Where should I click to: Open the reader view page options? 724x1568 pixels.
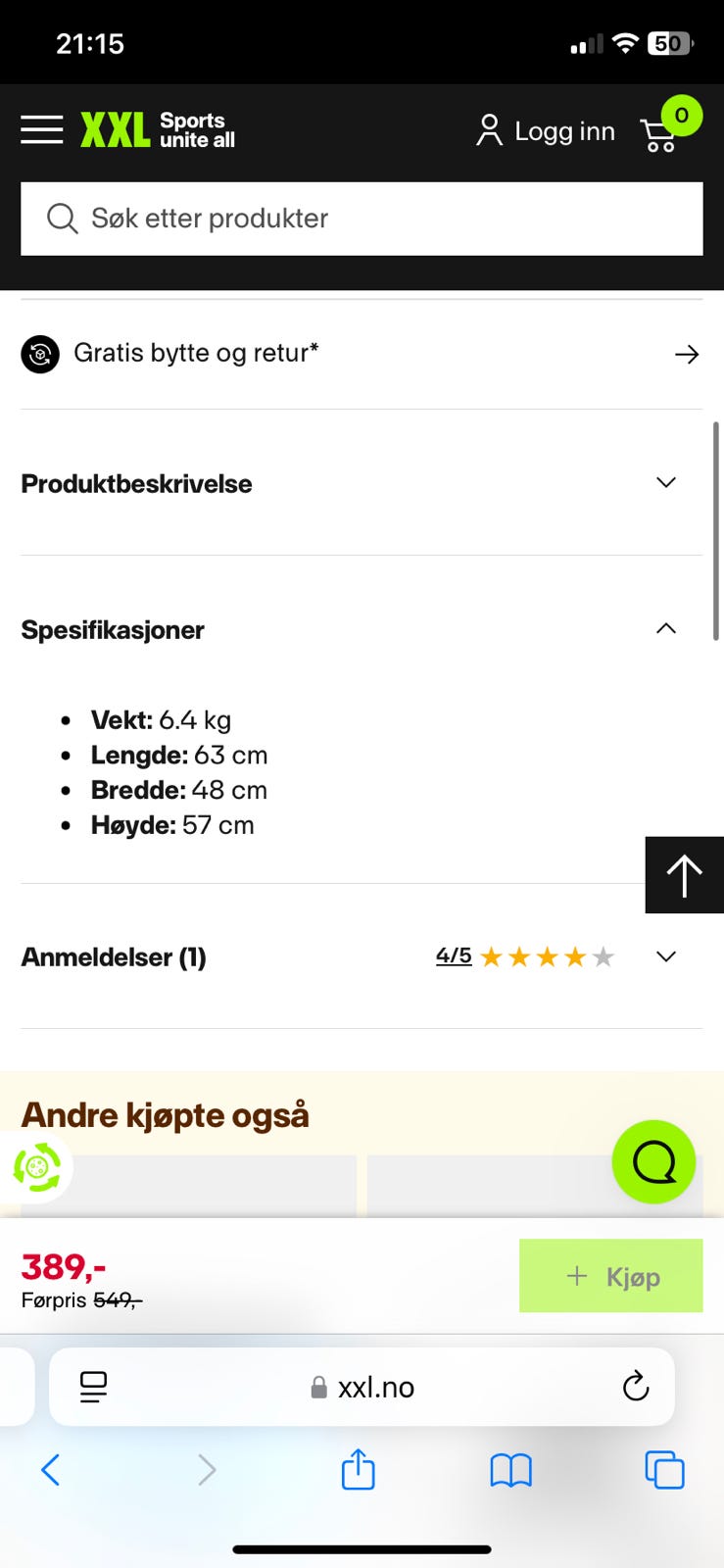click(x=93, y=1387)
